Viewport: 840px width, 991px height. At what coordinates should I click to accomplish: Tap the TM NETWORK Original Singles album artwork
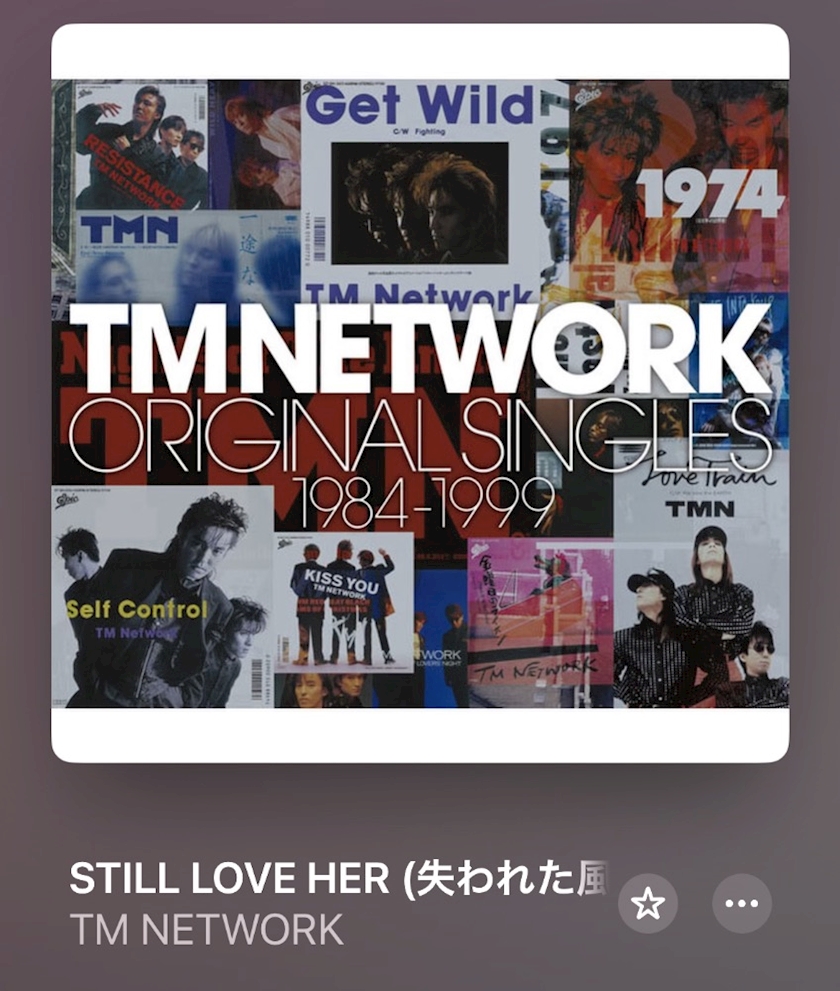point(420,393)
